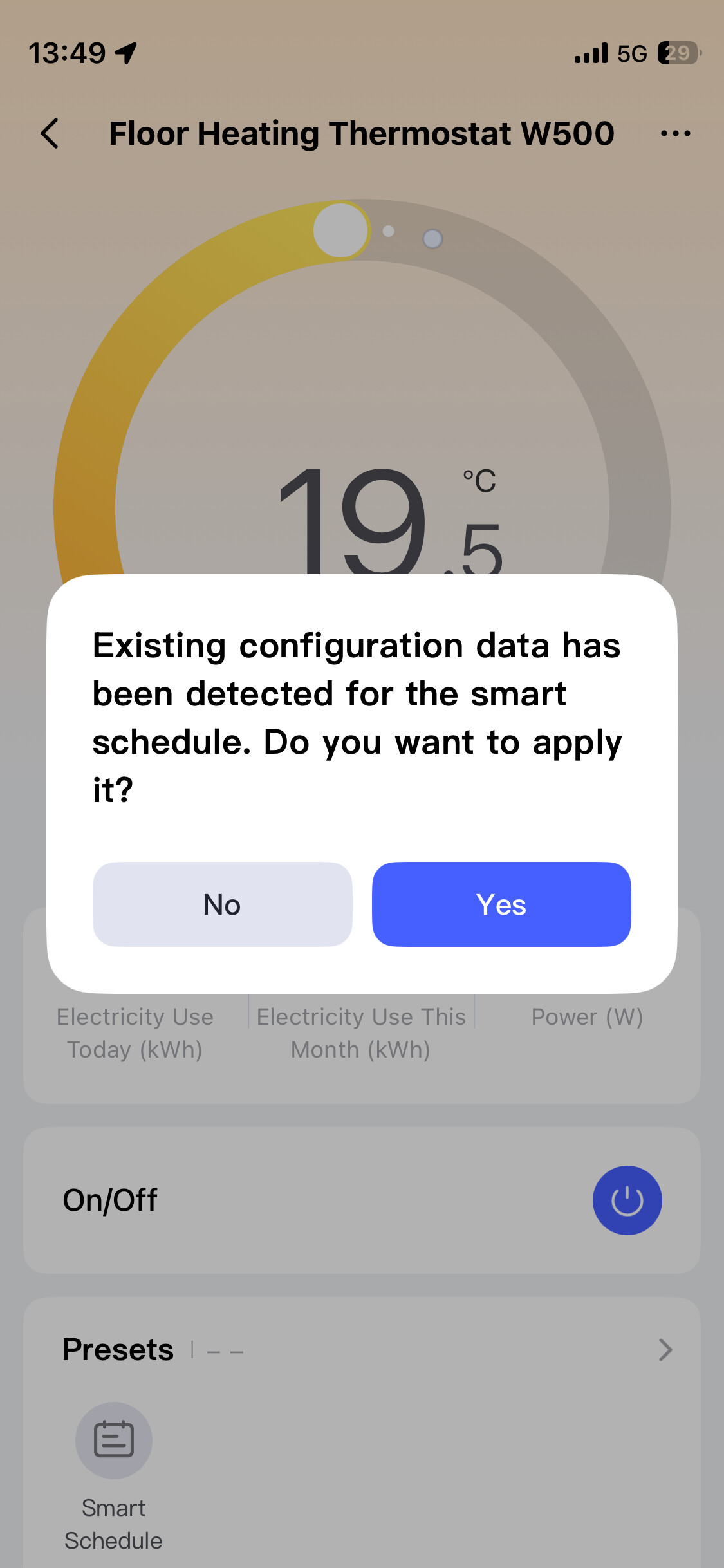
Task: Decline the configuration by choosing No
Action: pos(222,904)
